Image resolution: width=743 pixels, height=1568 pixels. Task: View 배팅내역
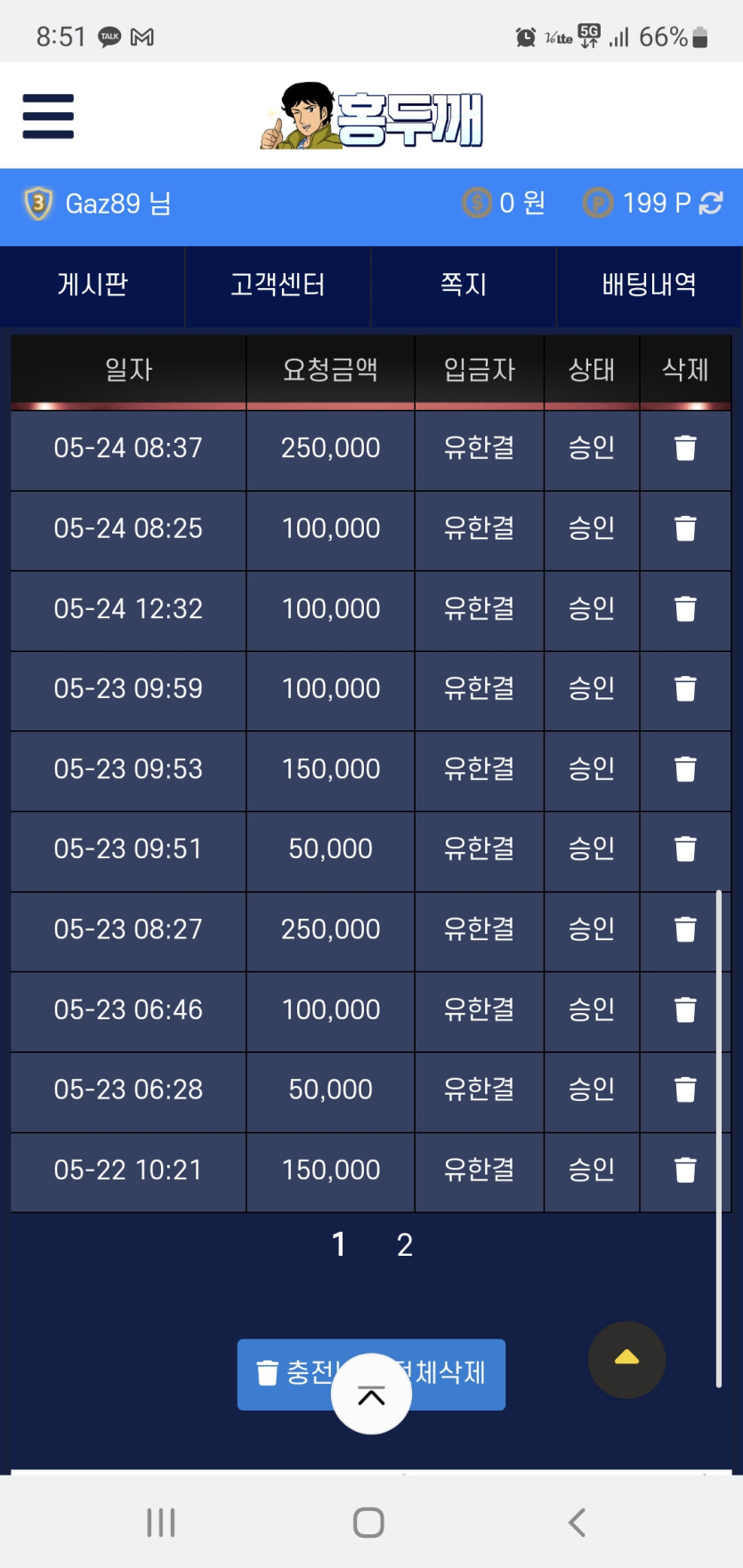650,285
